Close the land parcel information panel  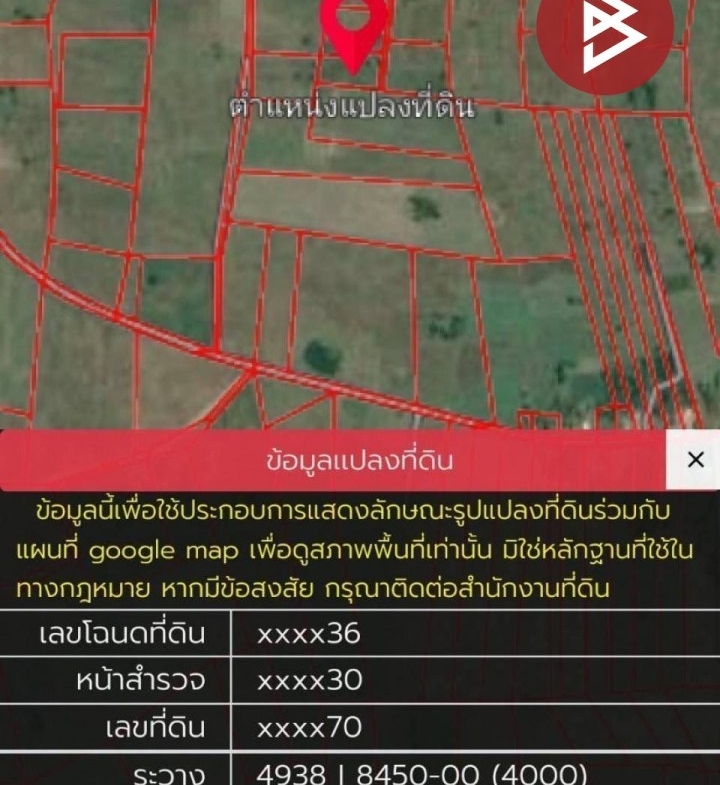(694, 460)
